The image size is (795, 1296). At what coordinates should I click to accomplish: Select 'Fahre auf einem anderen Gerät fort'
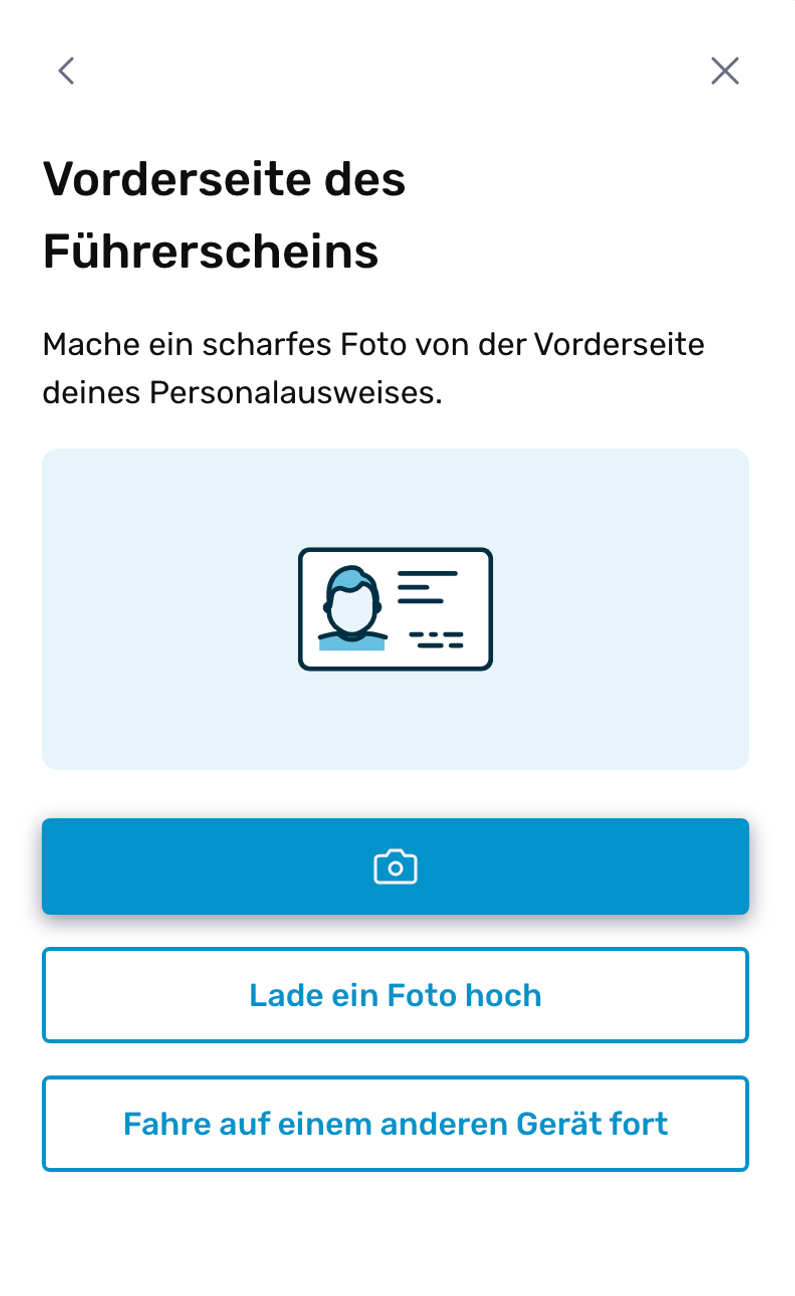[x=395, y=1123]
